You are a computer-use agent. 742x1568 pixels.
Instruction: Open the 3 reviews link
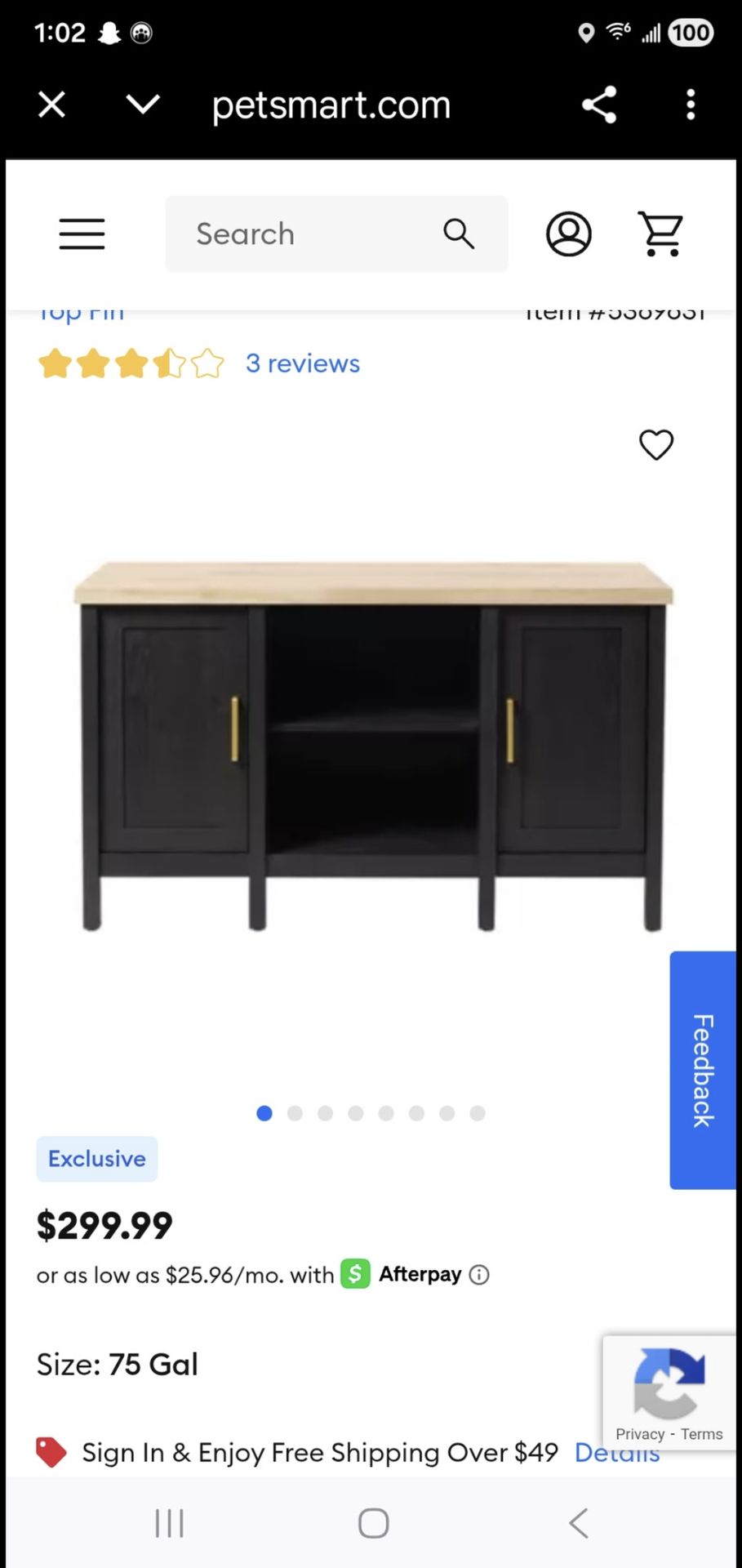click(x=303, y=363)
